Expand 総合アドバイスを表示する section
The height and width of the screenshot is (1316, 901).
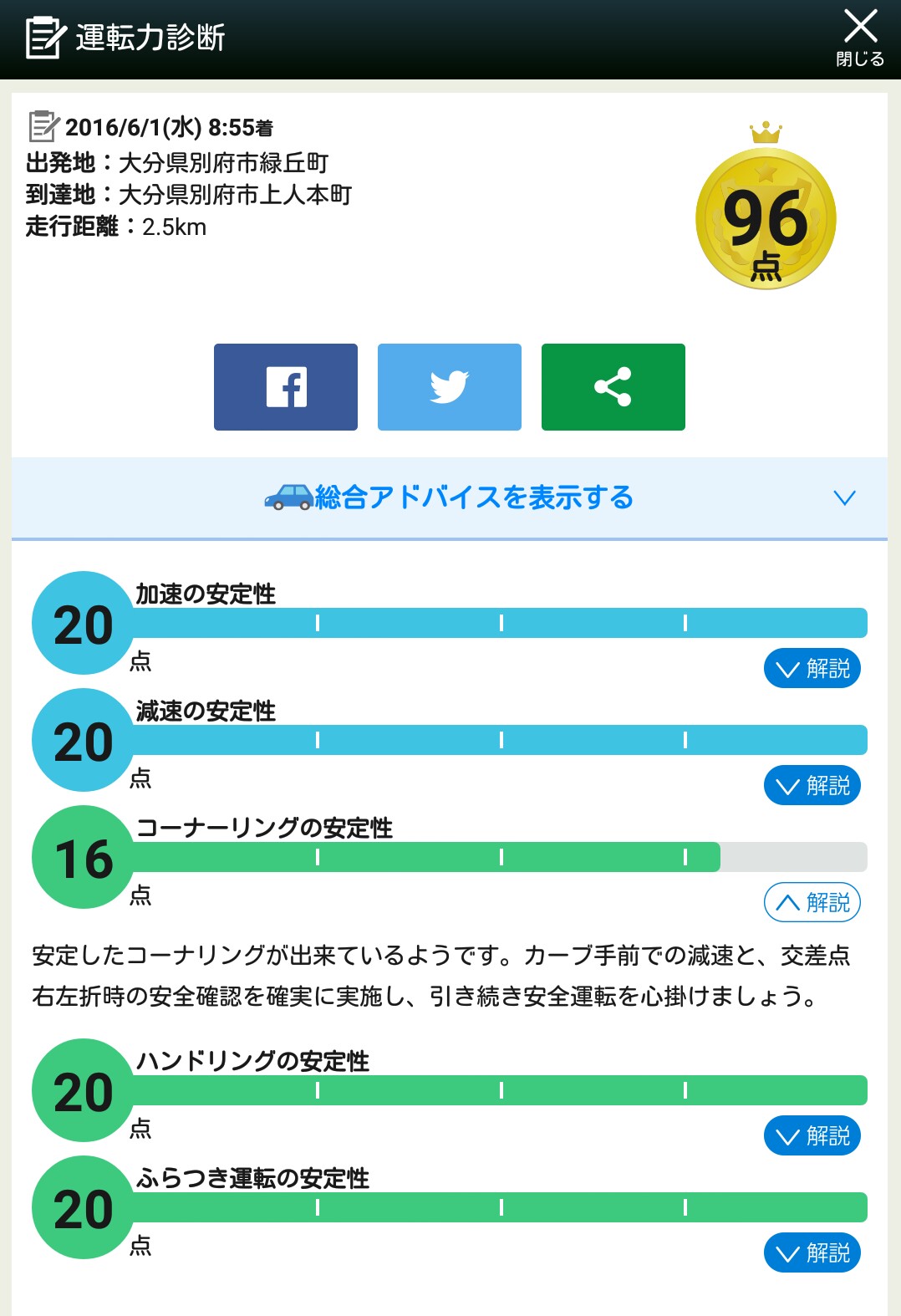coord(450,498)
